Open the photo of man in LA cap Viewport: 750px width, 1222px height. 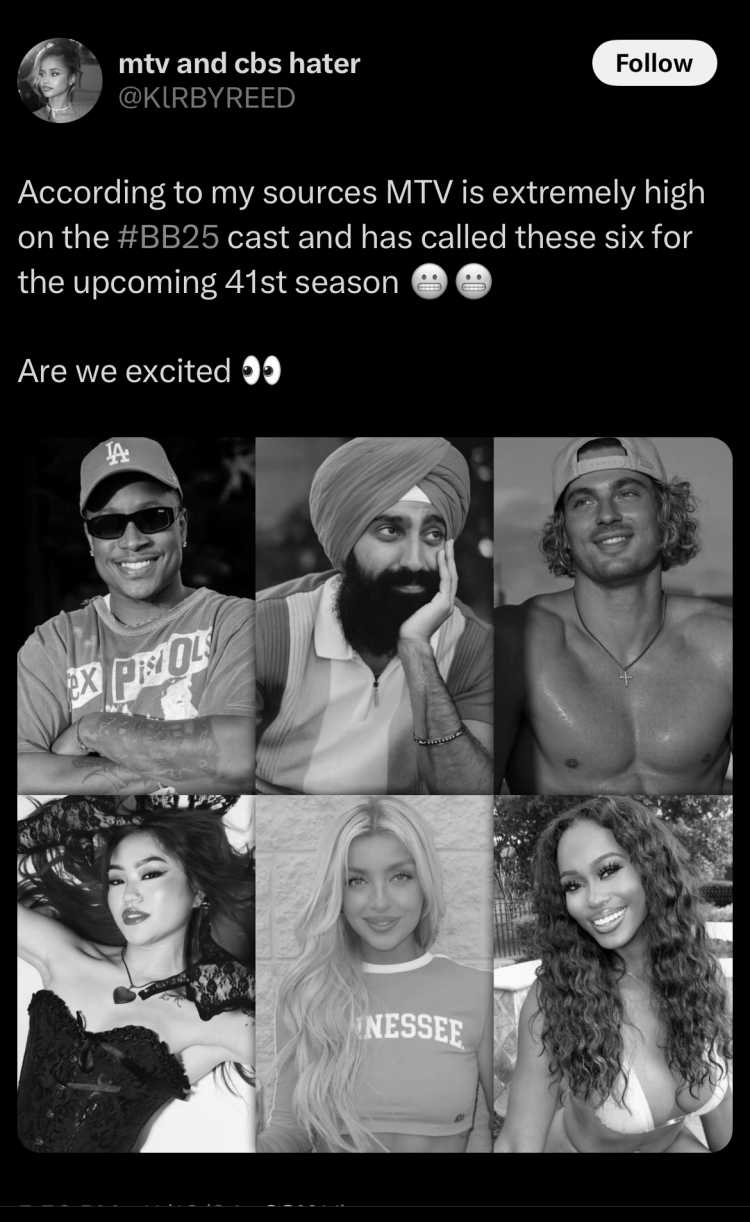coord(136,615)
